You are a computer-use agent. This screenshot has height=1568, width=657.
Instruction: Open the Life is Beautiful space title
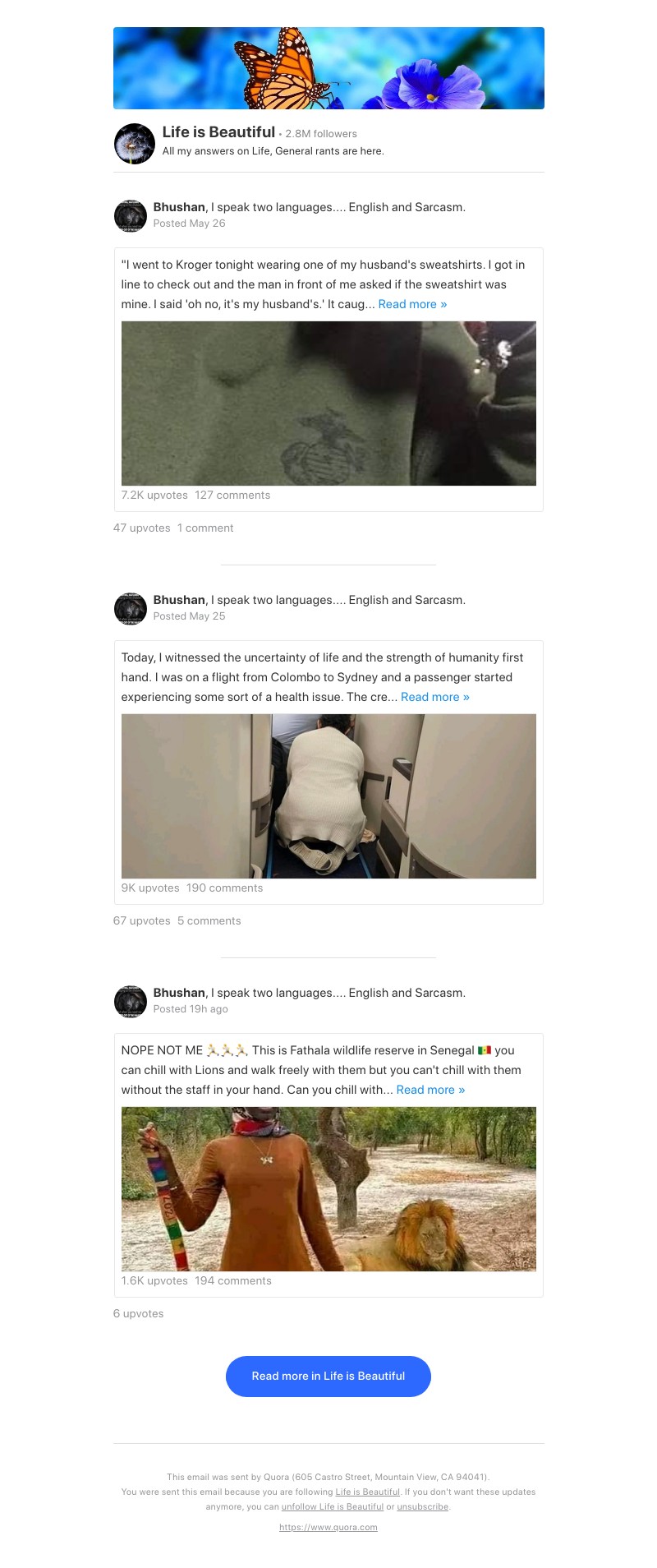[218, 132]
